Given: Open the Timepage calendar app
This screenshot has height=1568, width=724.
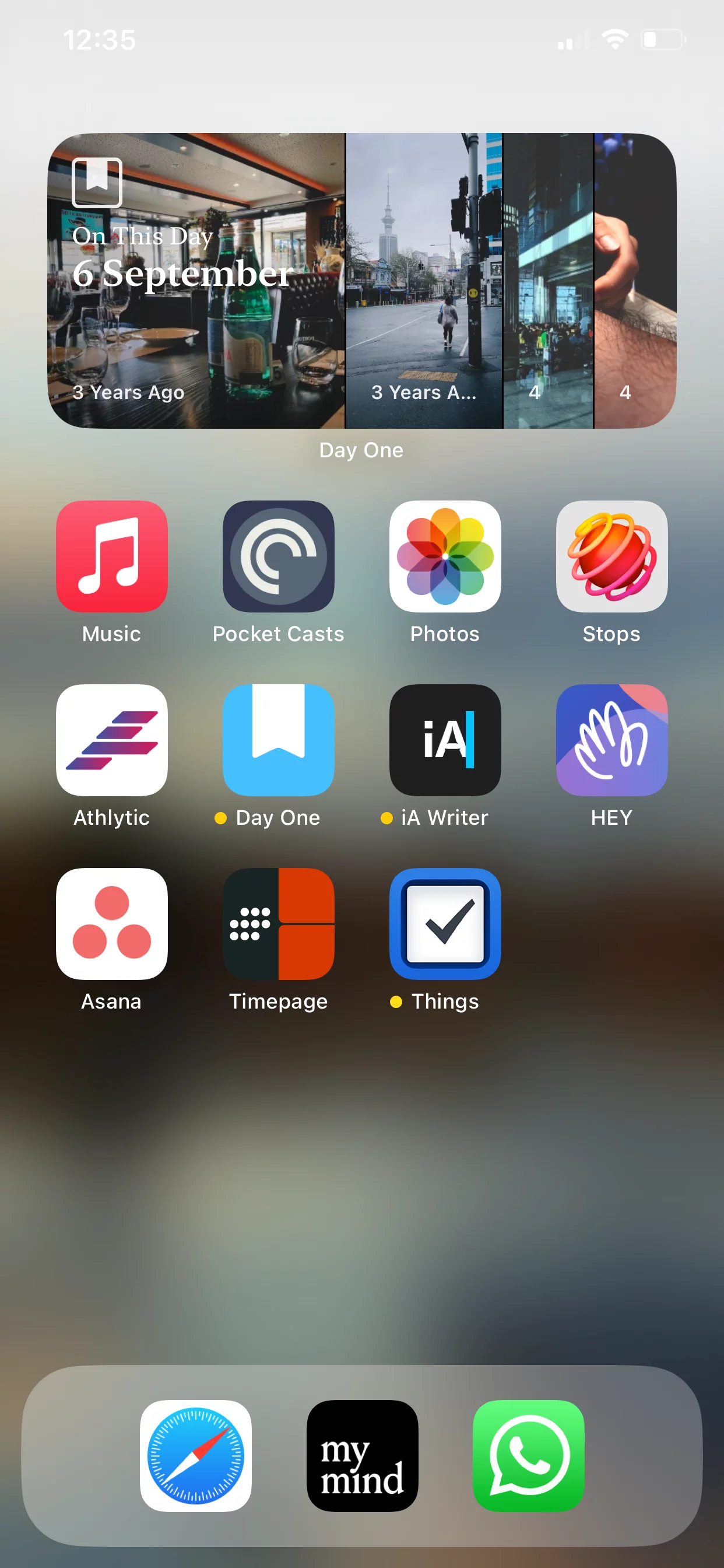Looking at the screenshot, I should 279,924.
